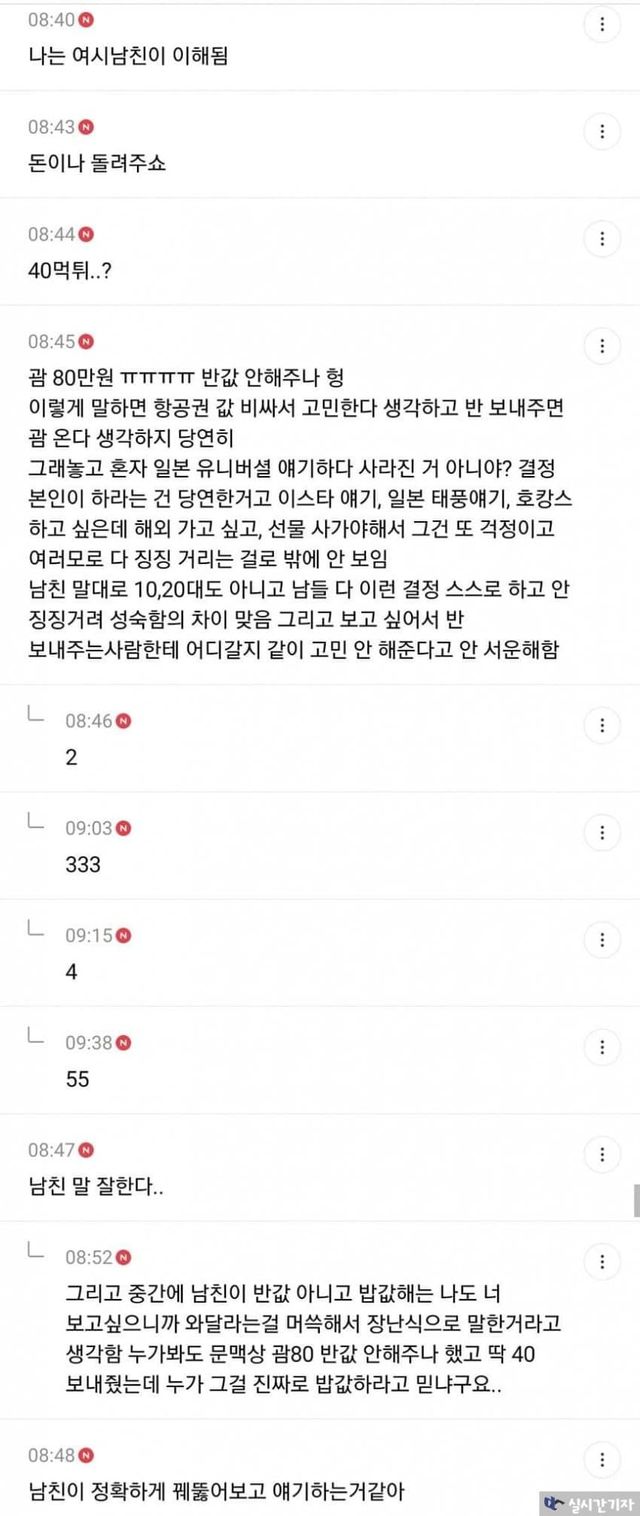Tap the three-dot menu for the 08:43 comment

coord(602,131)
